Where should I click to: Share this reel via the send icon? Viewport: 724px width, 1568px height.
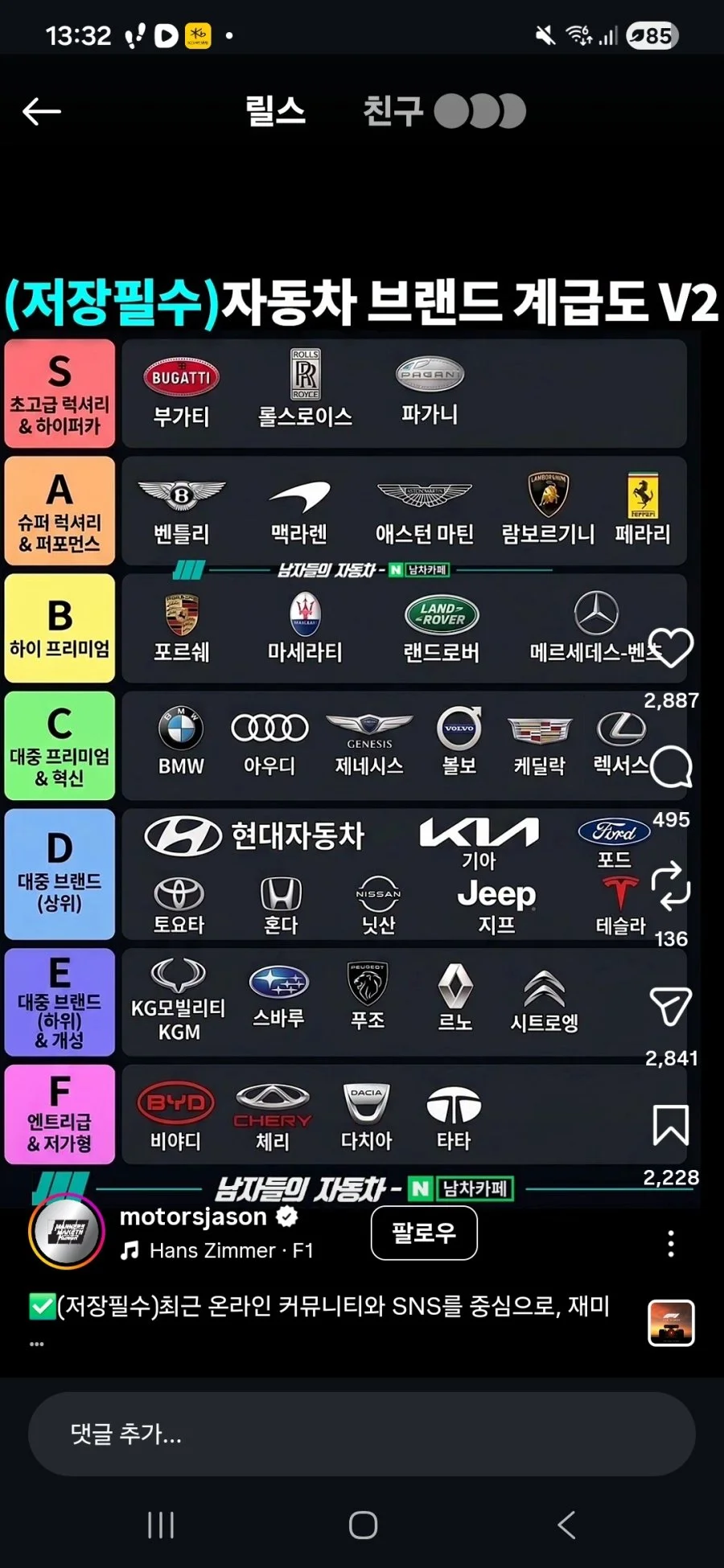(671, 1006)
